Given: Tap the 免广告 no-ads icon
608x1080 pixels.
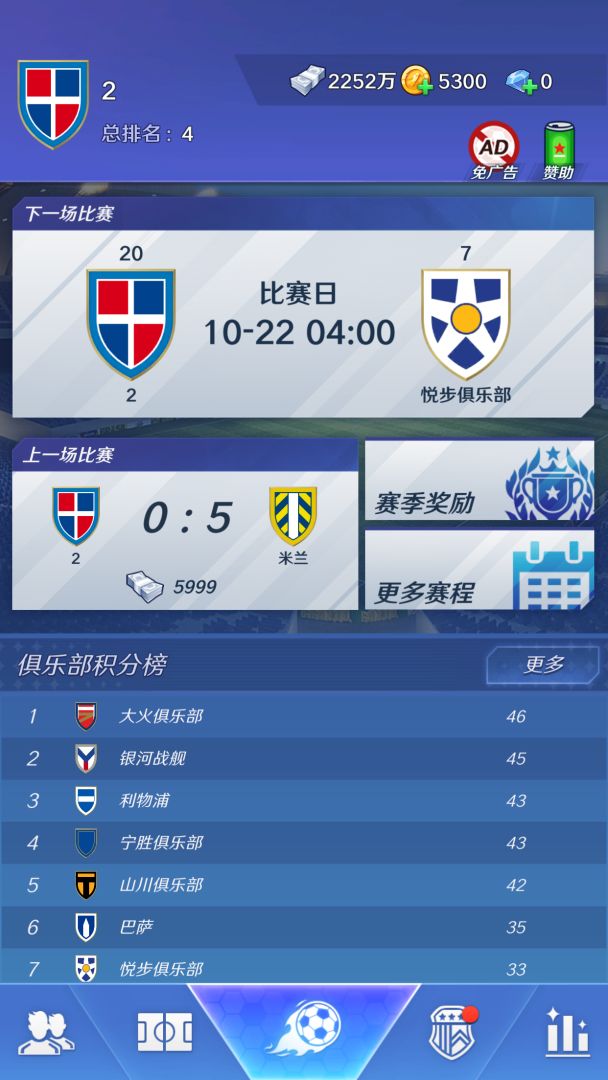Looking at the screenshot, I should [494, 150].
